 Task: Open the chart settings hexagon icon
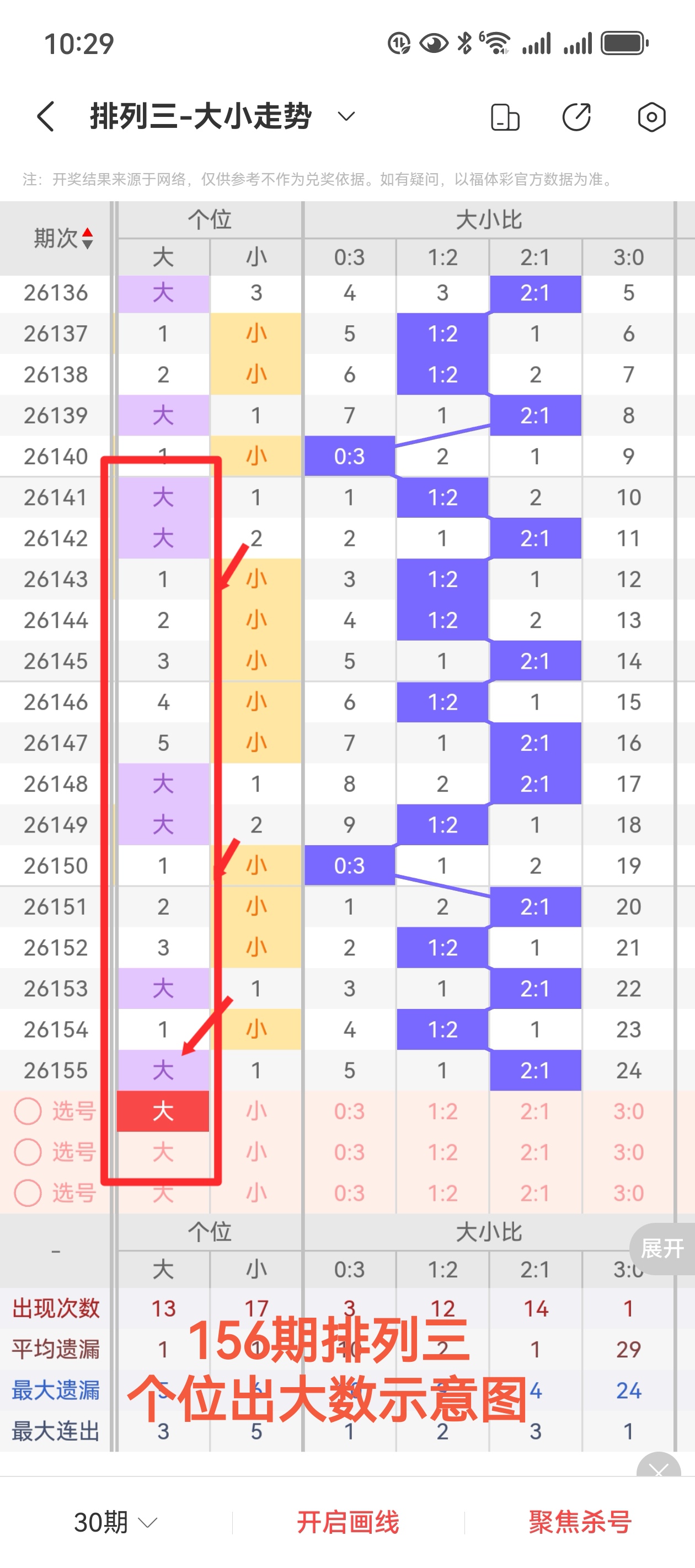[x=651, y=117]
